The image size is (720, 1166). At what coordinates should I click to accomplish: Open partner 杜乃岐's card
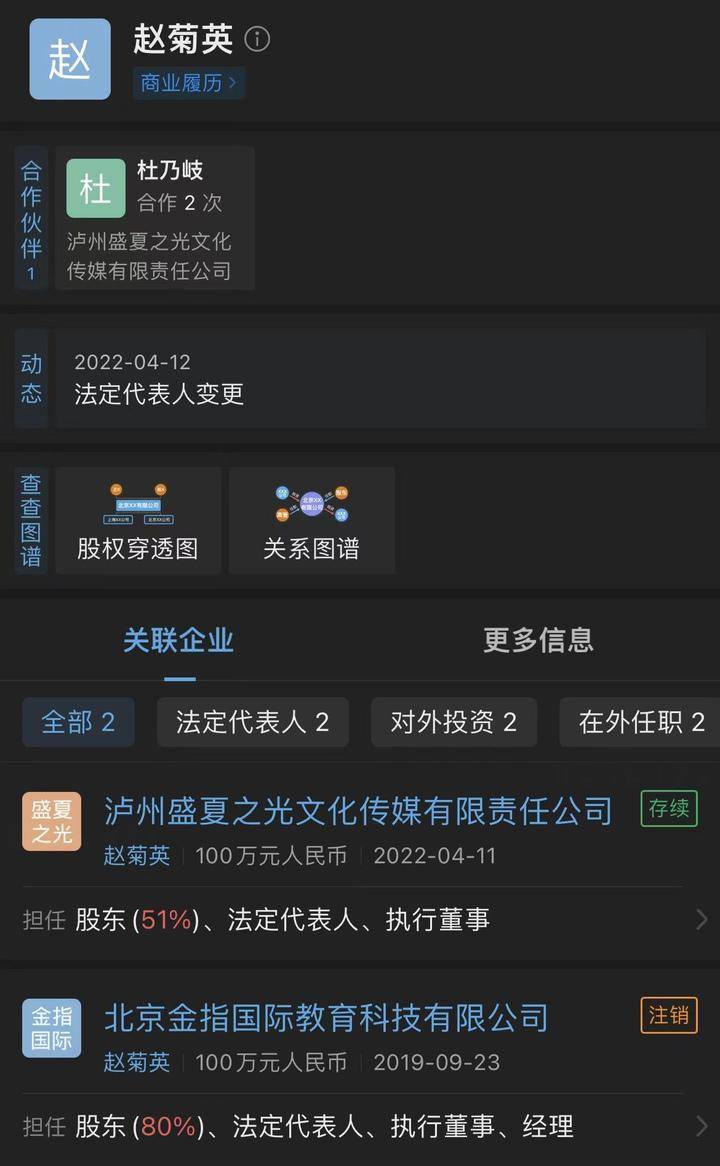(155, 218)
